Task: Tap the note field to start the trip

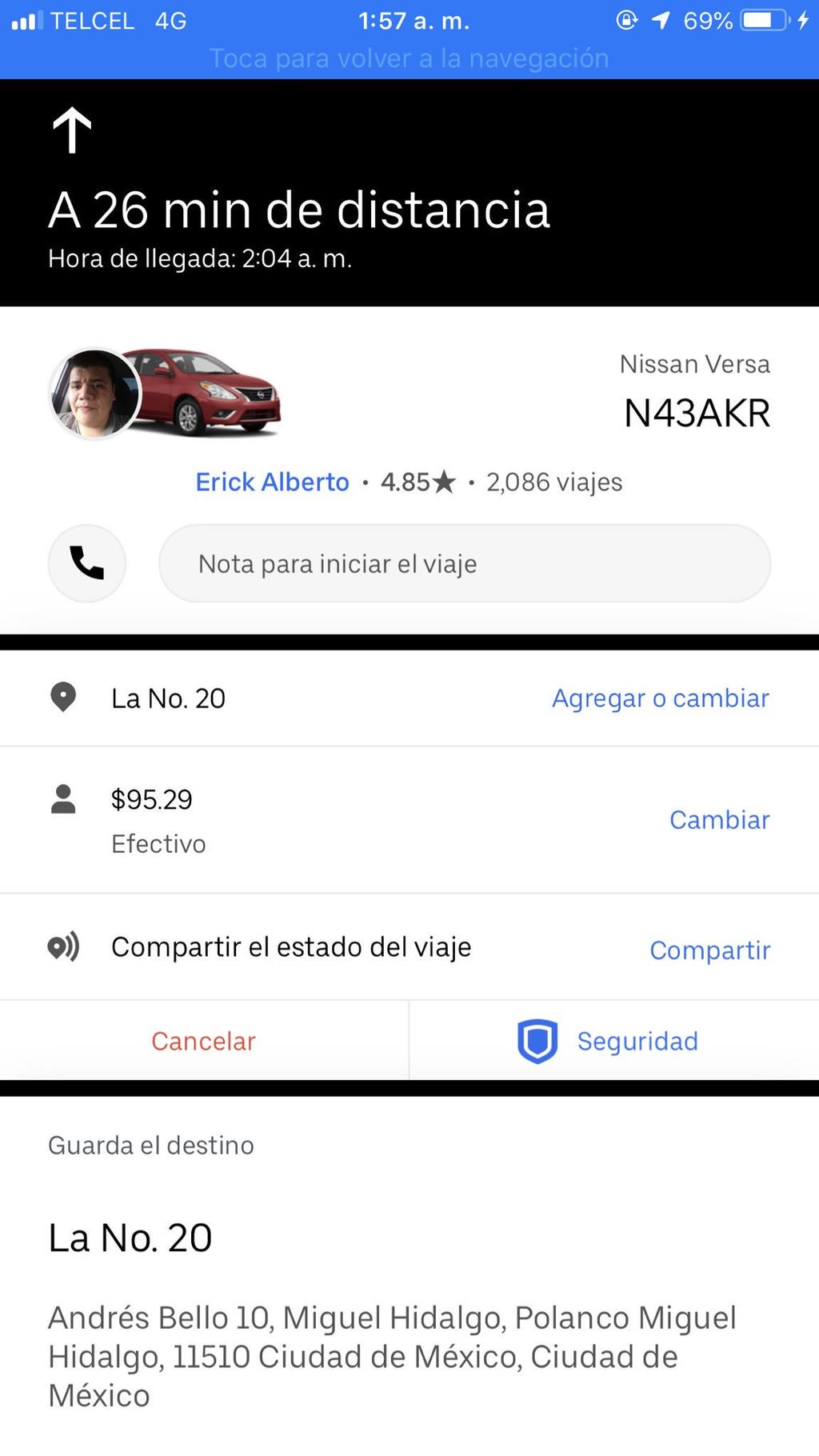Action: [x=464, y=563]
